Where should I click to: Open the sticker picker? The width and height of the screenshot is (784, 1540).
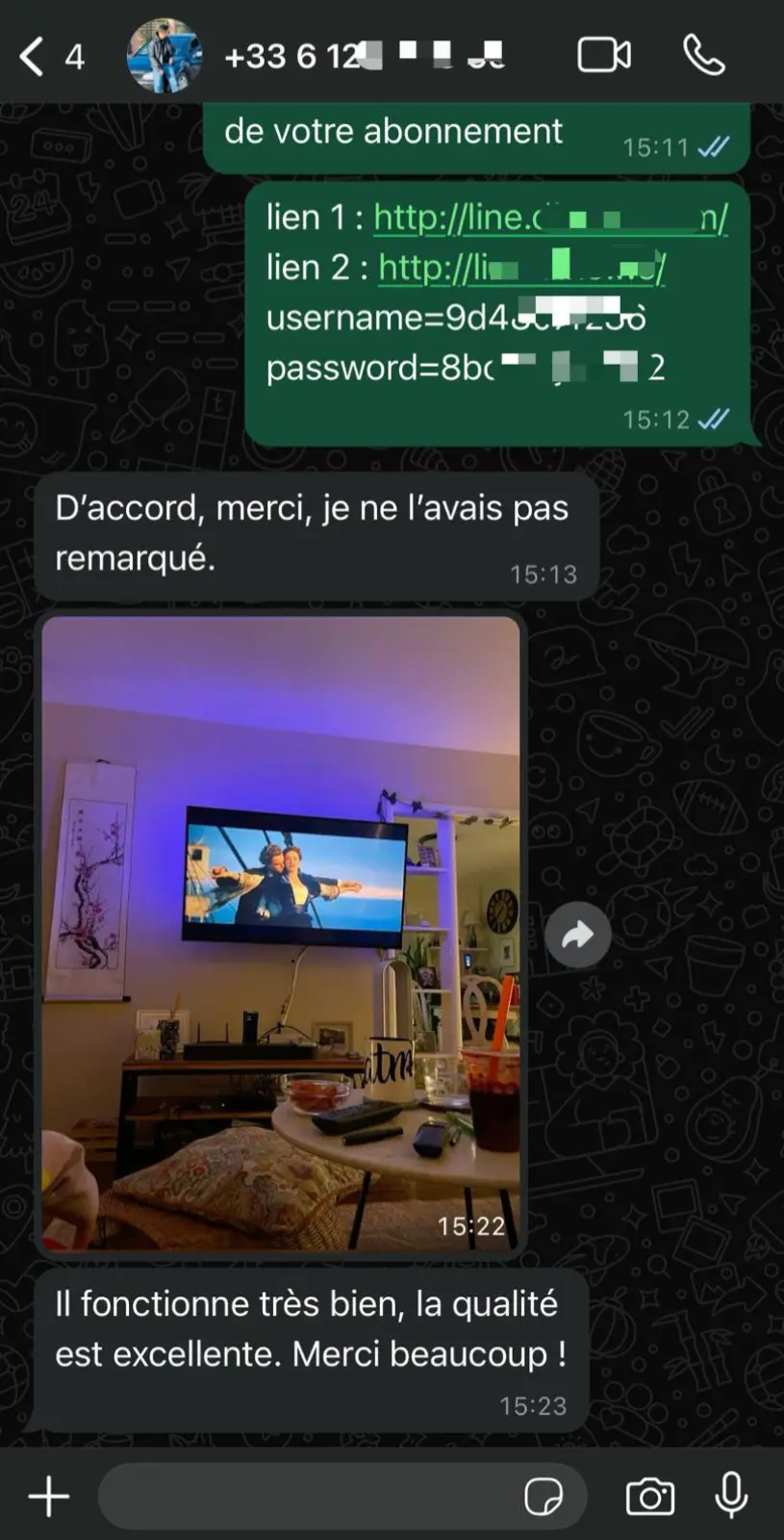(x=544, y=1497)
